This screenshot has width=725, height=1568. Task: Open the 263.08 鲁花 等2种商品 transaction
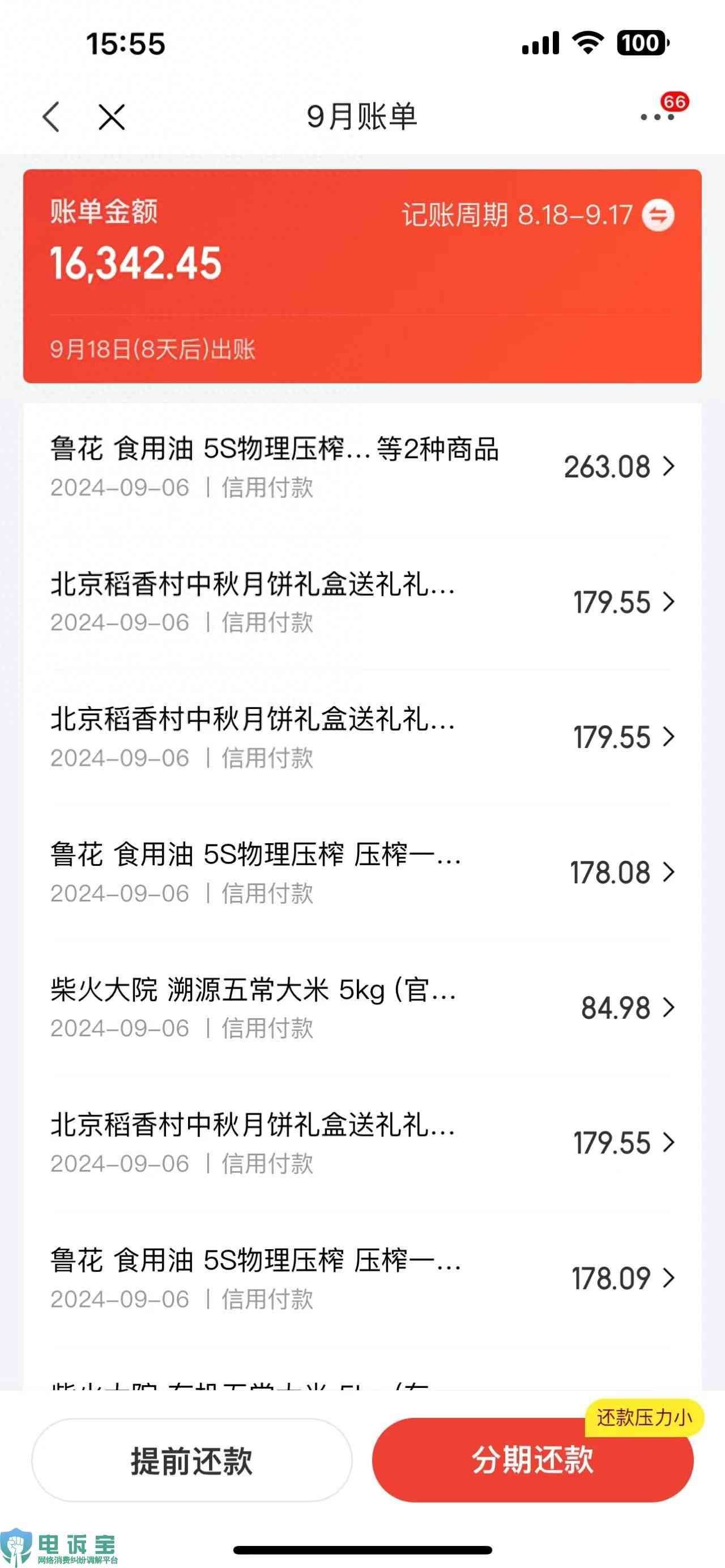point(362,467)
